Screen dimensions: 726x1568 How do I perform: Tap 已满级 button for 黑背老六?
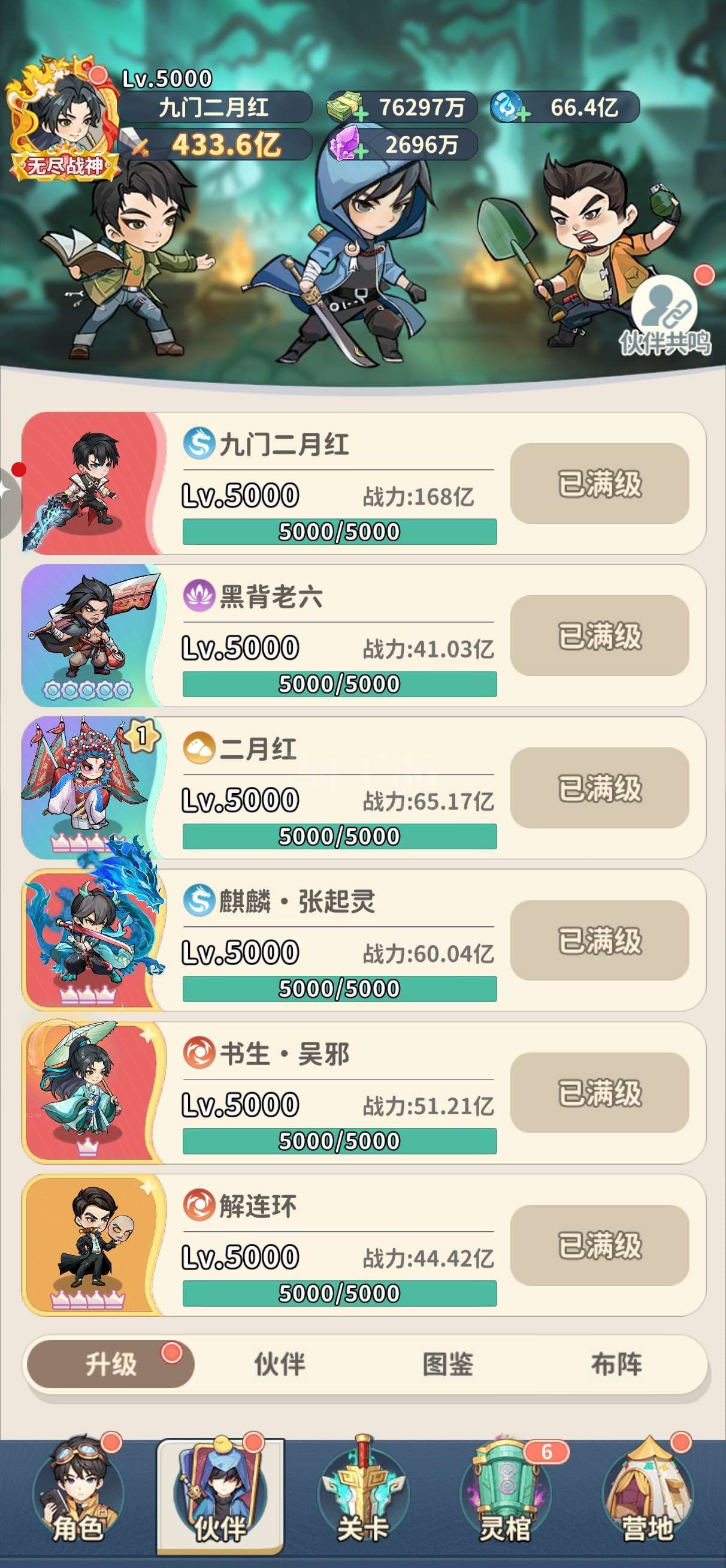point(600,635)
